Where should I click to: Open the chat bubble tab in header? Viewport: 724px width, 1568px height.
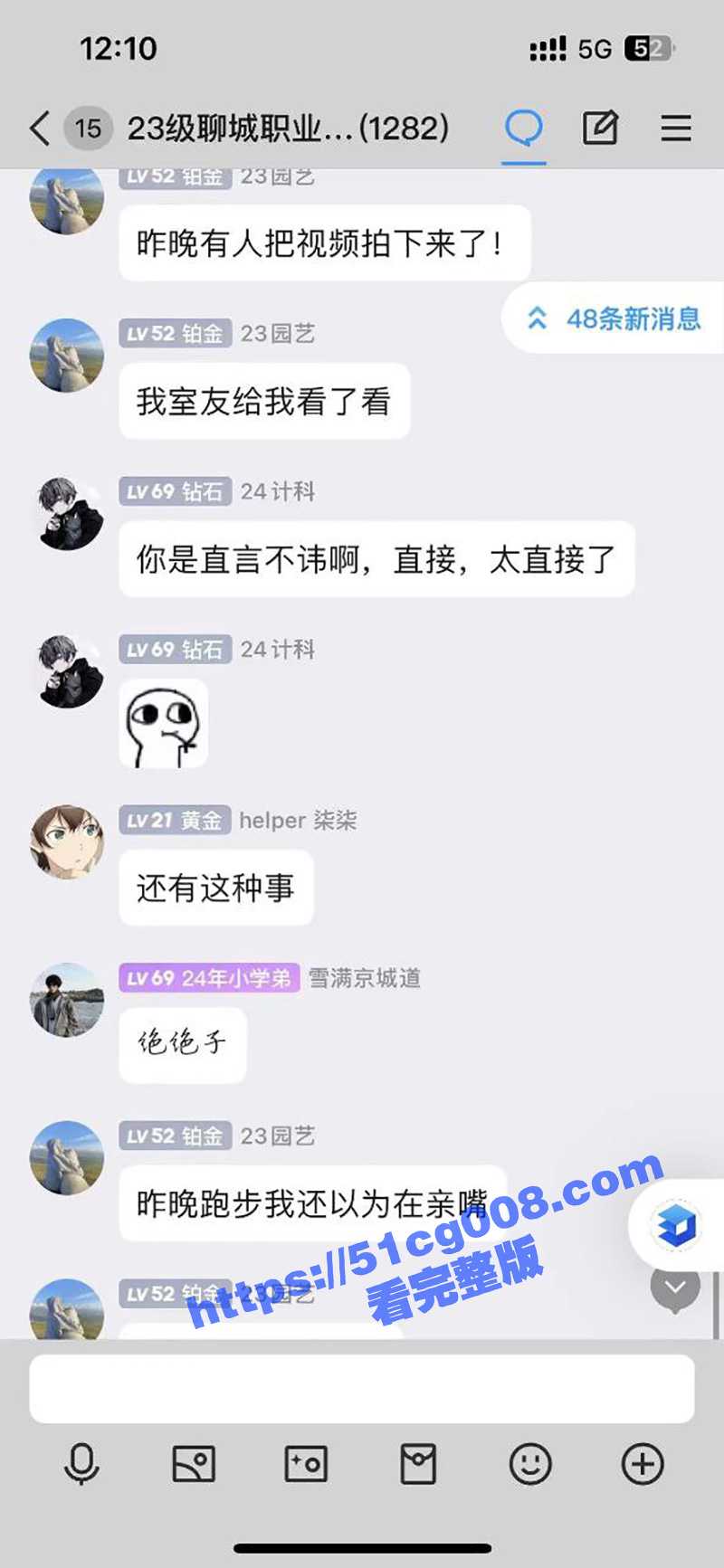tap(523, 128)
